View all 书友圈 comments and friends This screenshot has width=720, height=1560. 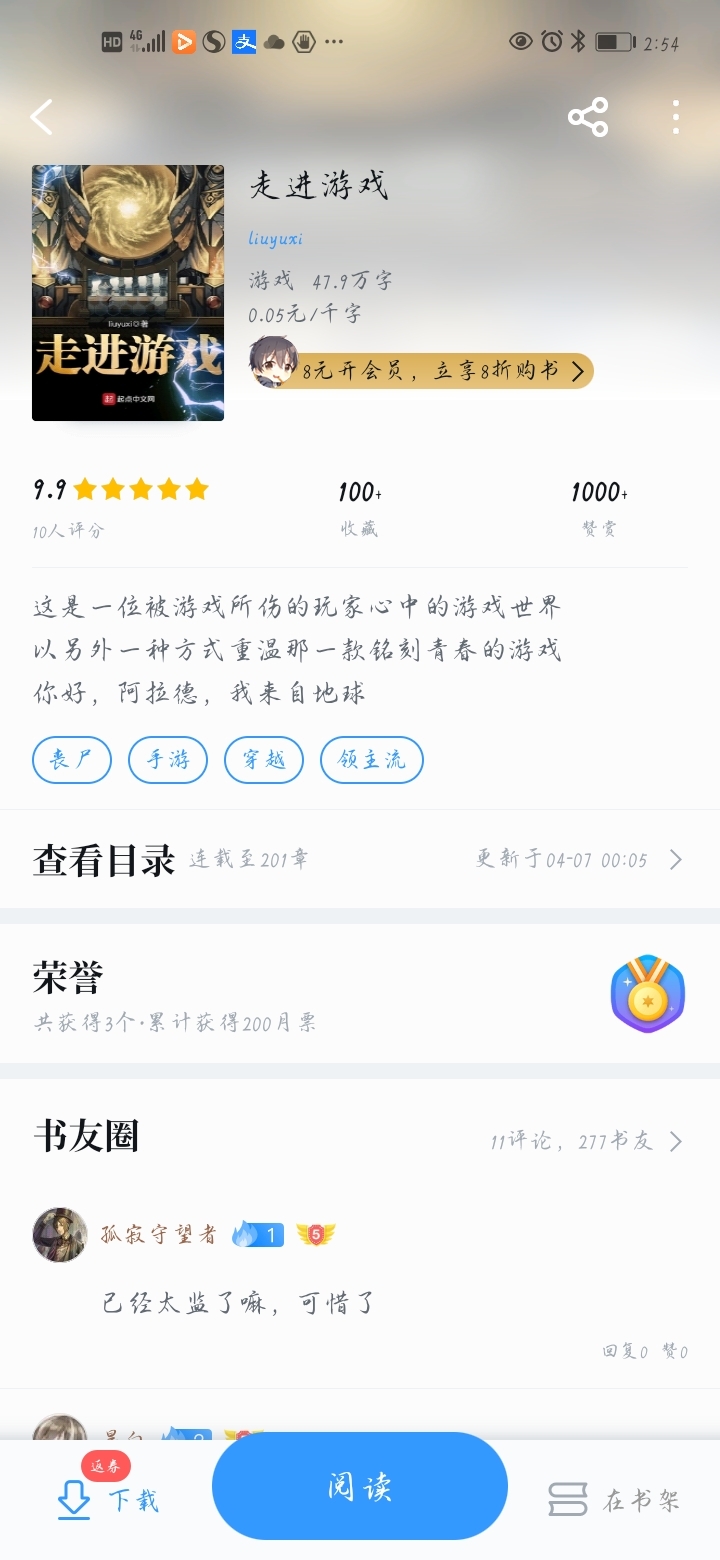[x=586, y=1141]
